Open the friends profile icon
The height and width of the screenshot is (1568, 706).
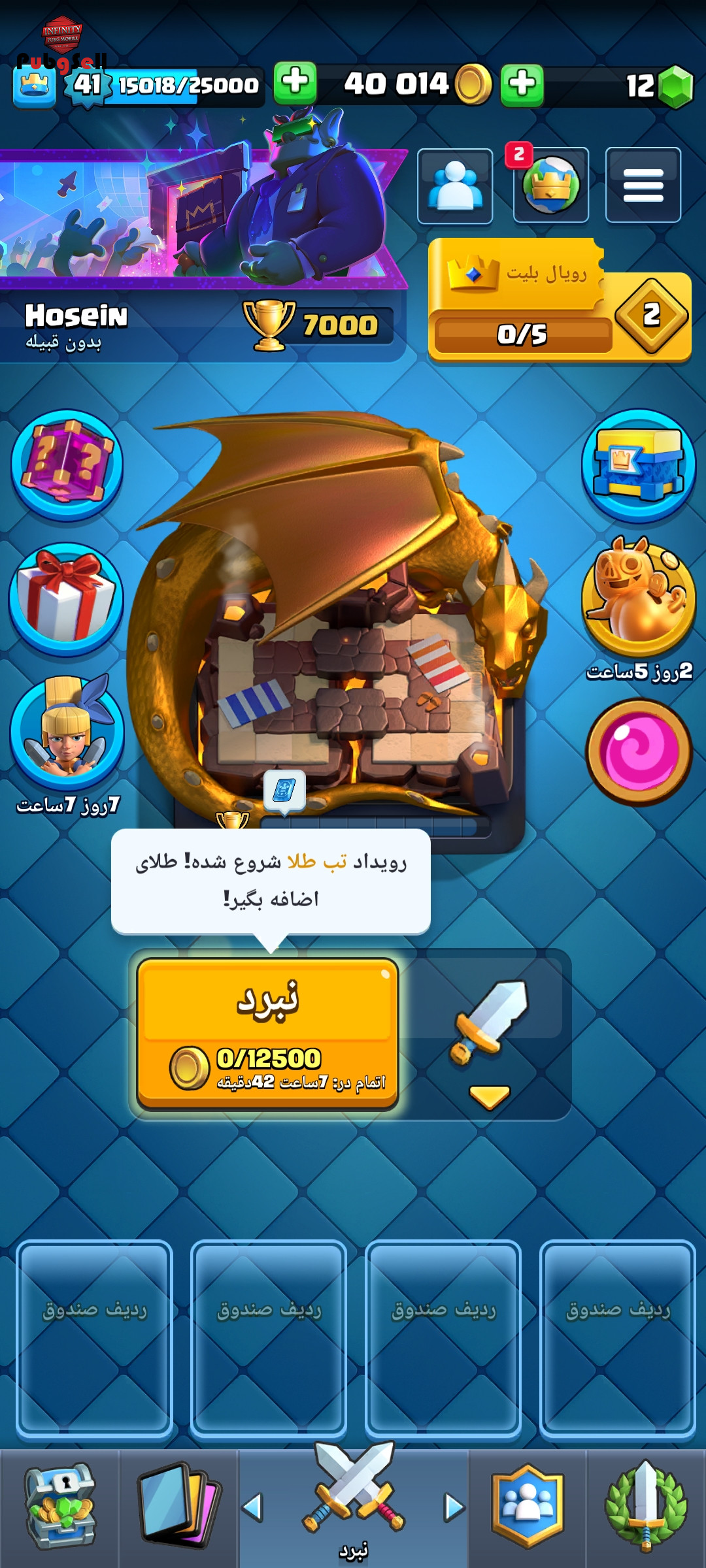(455, 186)
